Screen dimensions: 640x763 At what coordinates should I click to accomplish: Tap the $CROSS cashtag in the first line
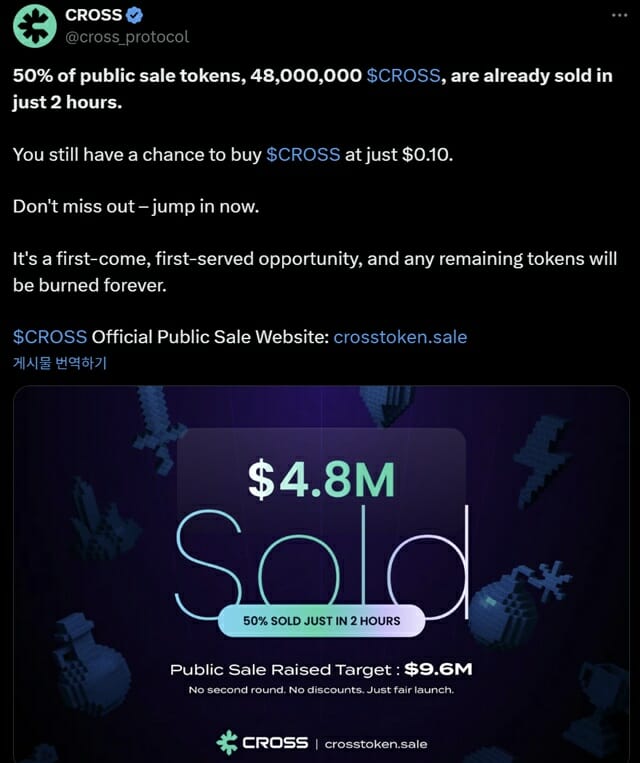[402, 76]
